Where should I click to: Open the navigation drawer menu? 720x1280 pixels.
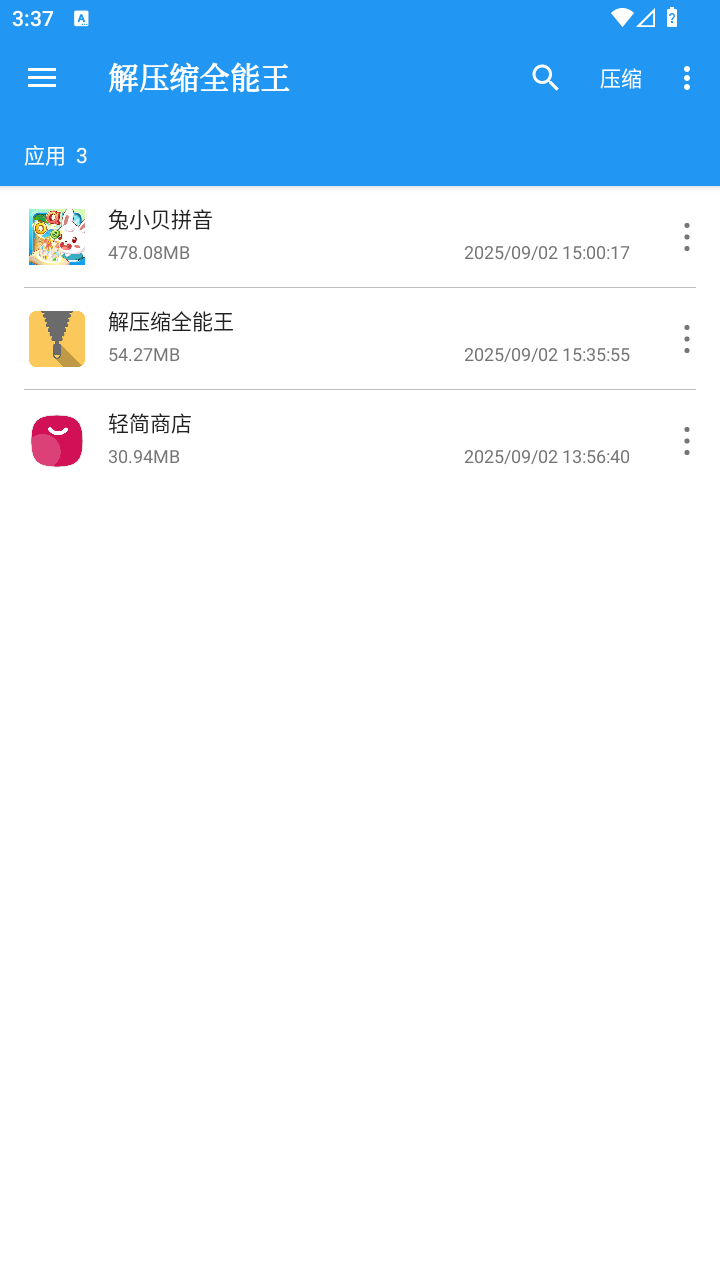point(41,78)
